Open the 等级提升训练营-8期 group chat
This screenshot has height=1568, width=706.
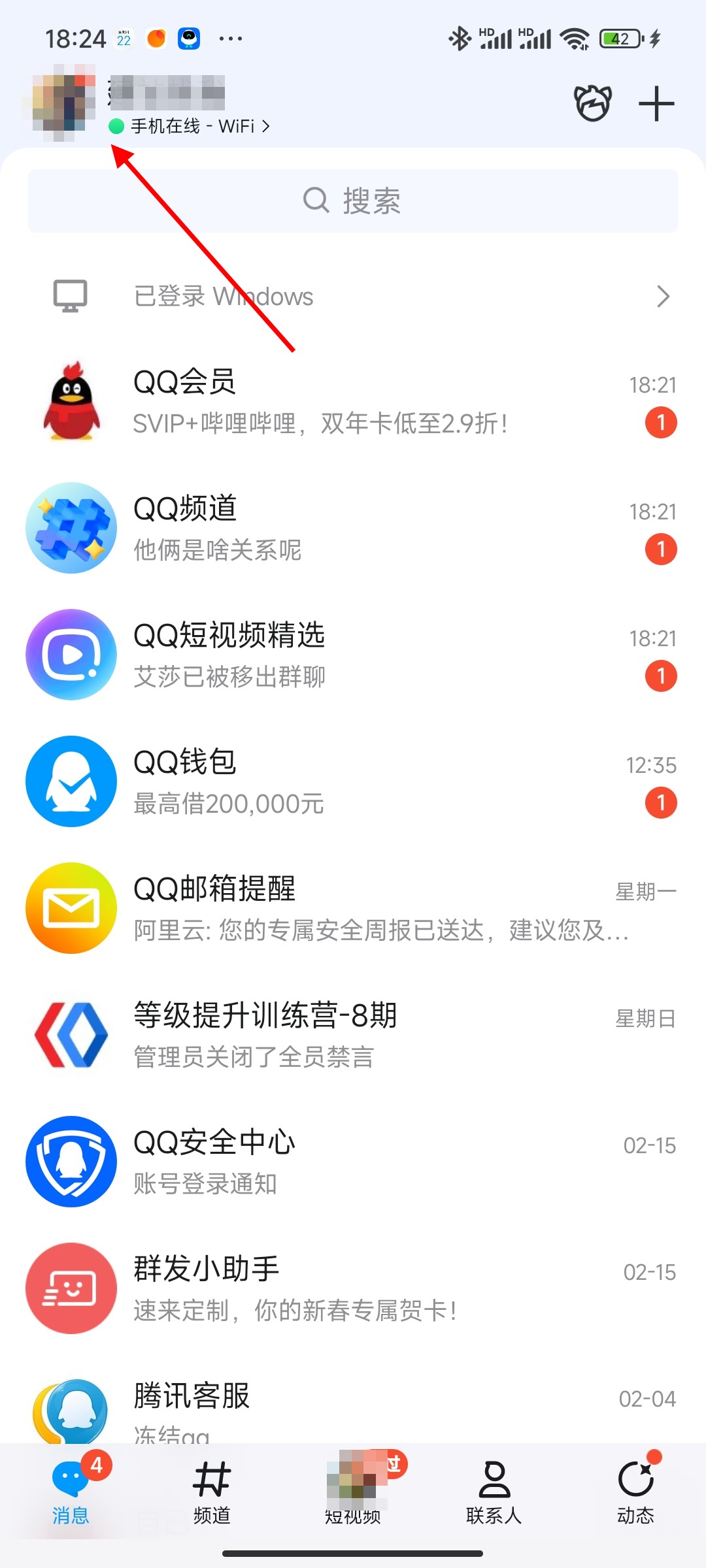(x=353, y=1035)
